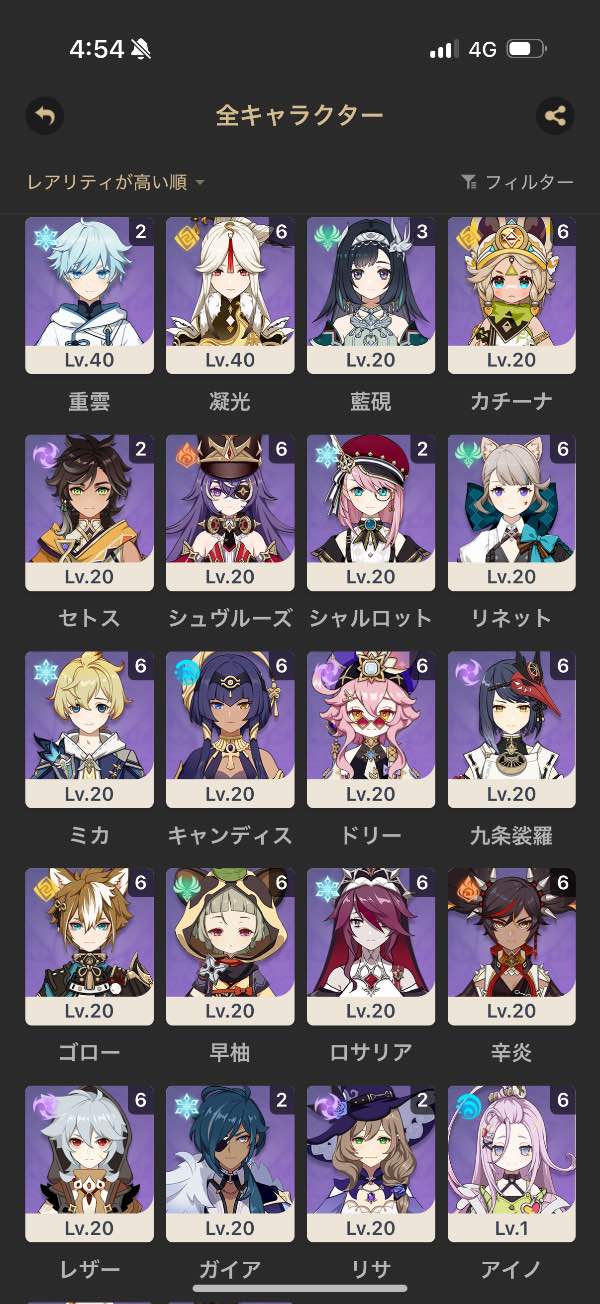Open シャルロット character card
The width and height of the screenshot is (600, 1304).
pos(371,512)
